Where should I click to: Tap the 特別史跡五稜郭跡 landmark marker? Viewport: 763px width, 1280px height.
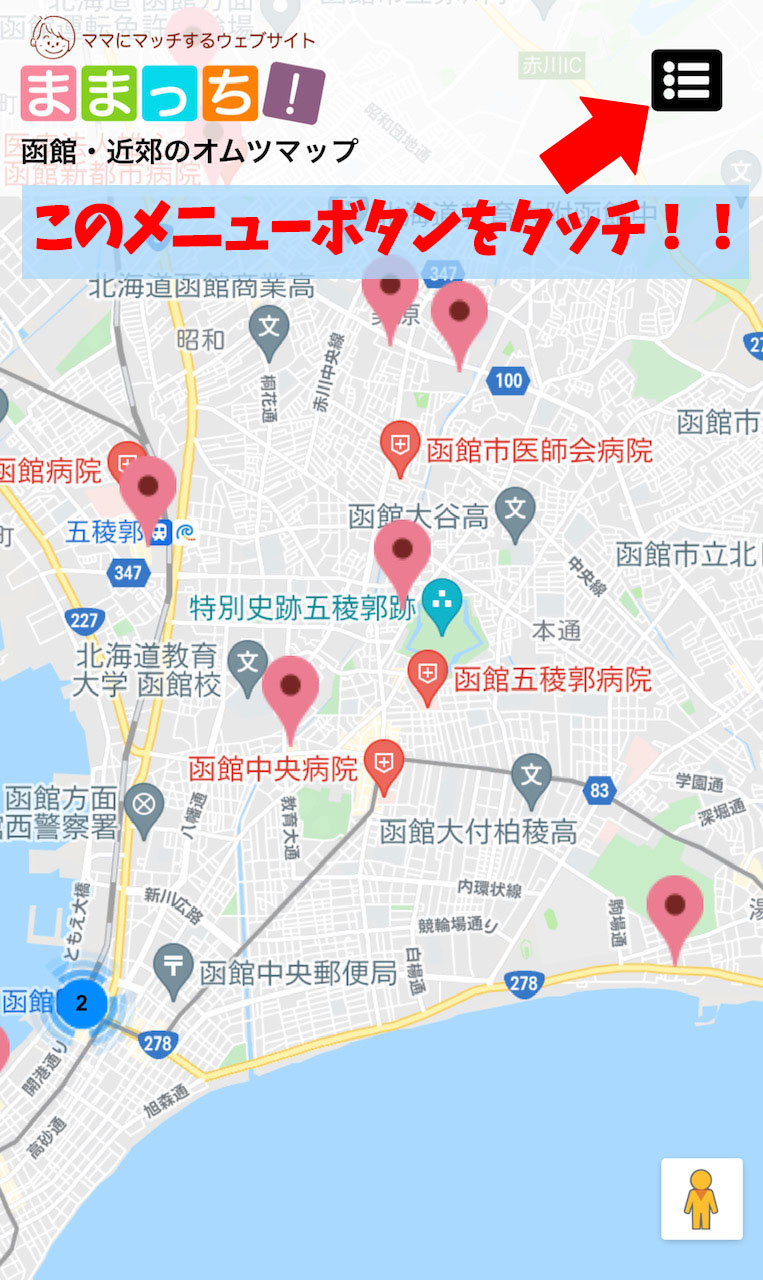[438, 603]
